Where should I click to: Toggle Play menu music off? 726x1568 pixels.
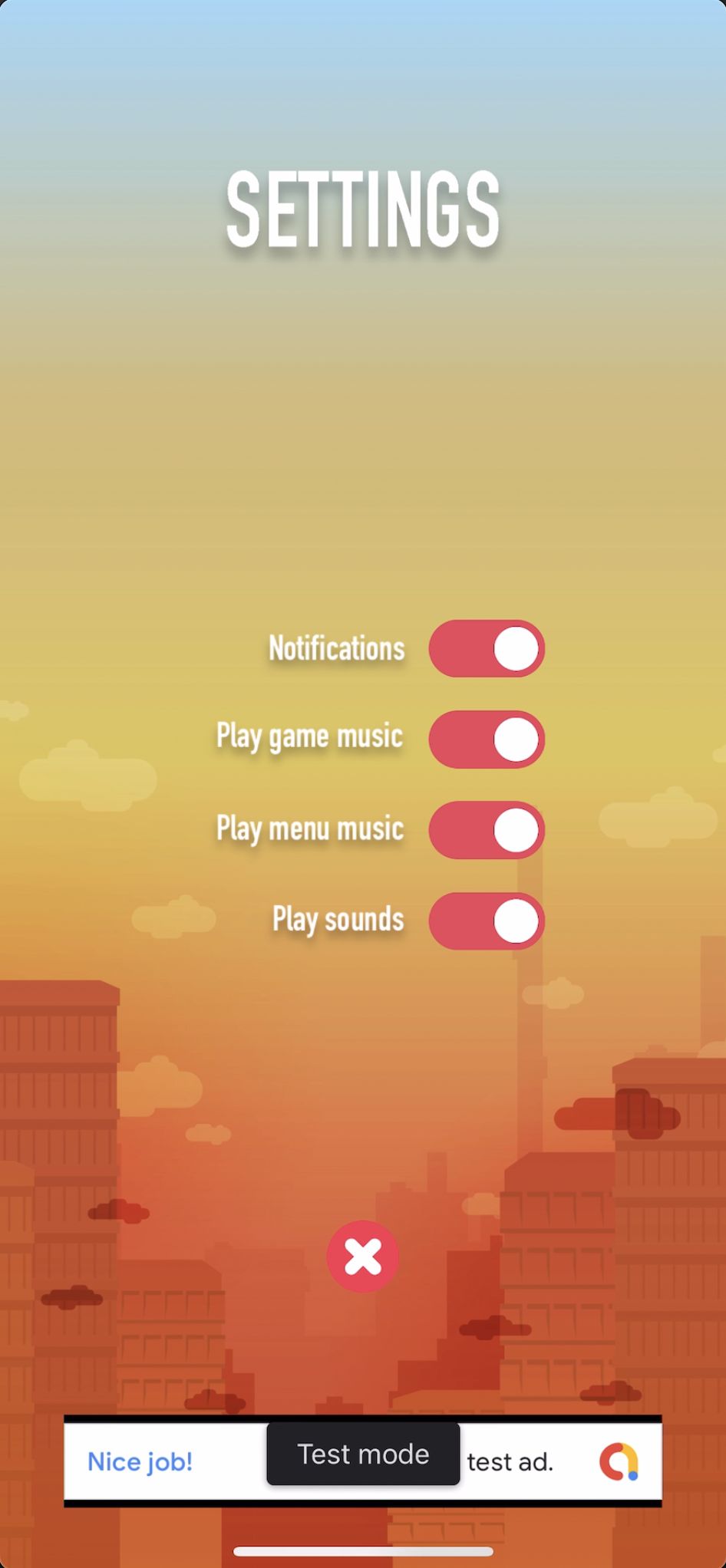coord(487,829)
